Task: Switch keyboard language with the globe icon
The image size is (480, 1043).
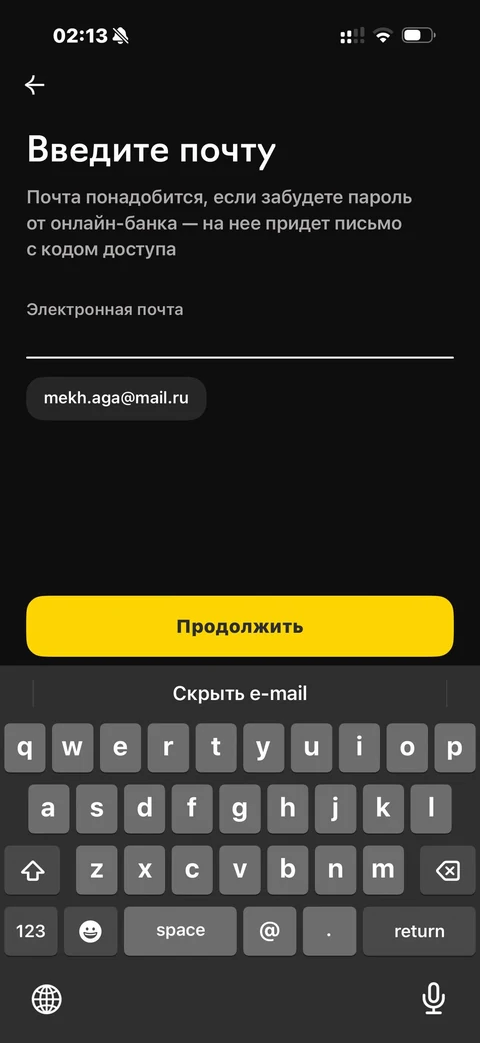Action: [x=47, y=998]
